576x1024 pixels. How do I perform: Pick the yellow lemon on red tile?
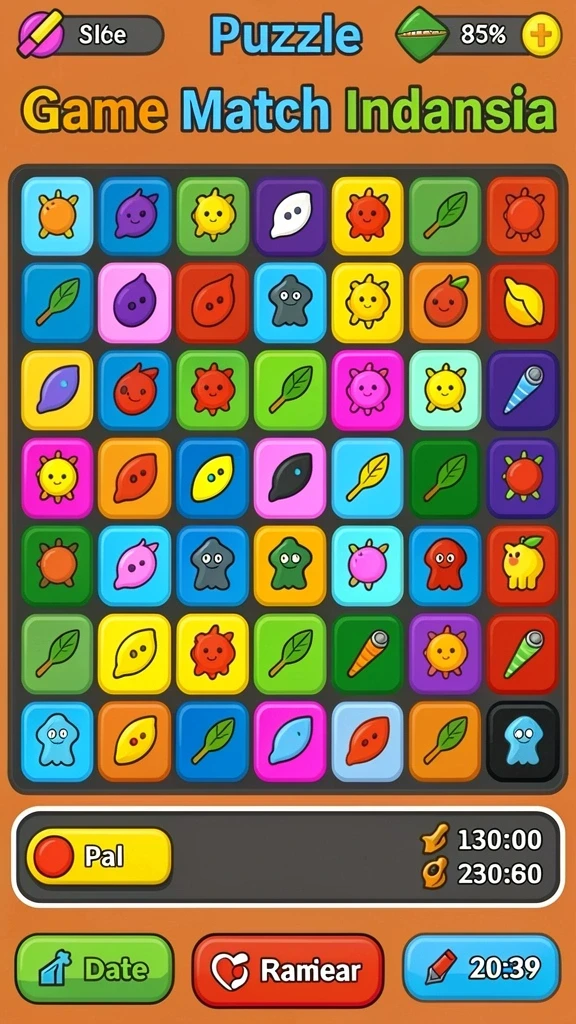pos(522,303)
